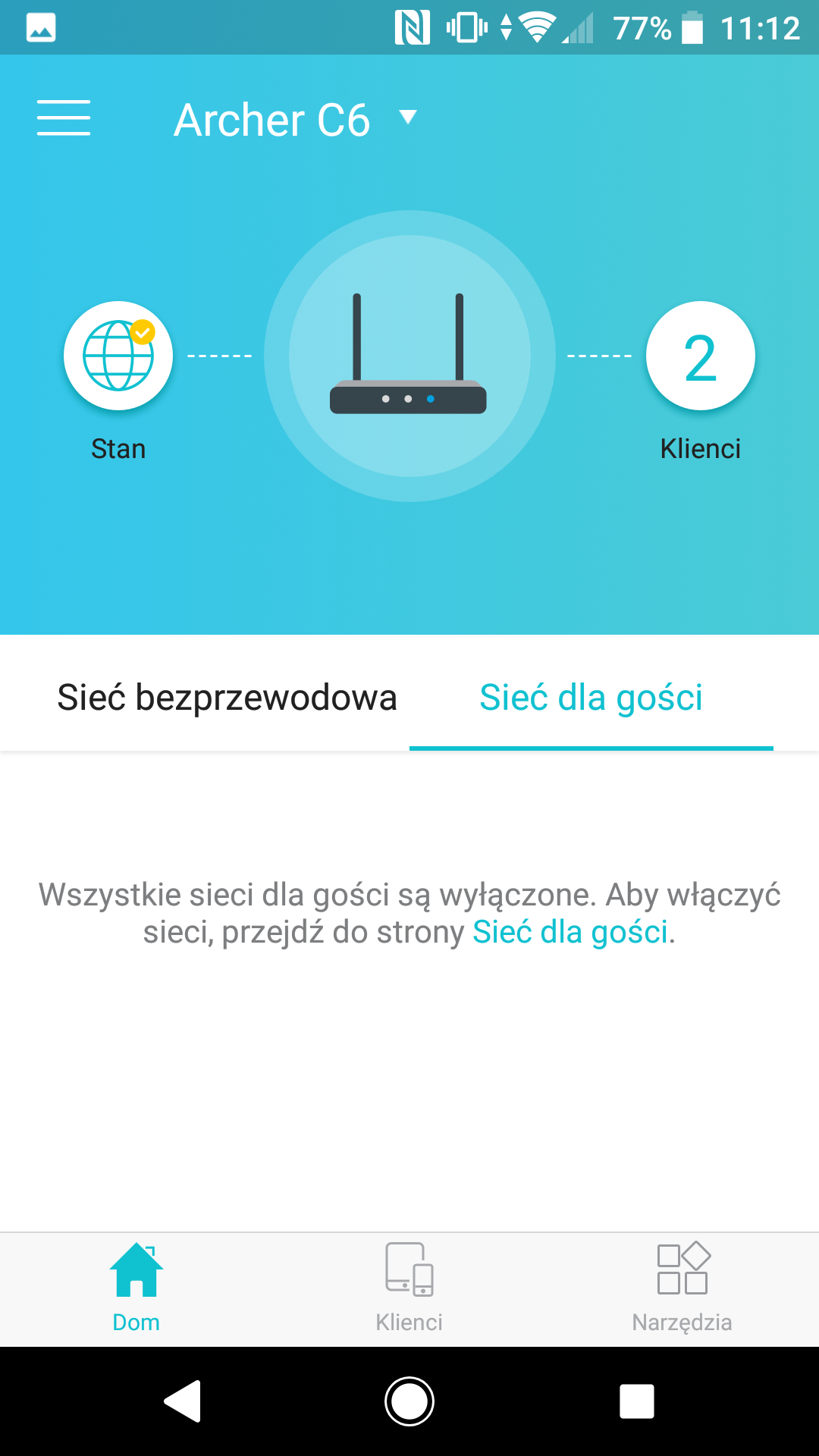
Task: View the 2 connected Klienci
Action: 700,356
